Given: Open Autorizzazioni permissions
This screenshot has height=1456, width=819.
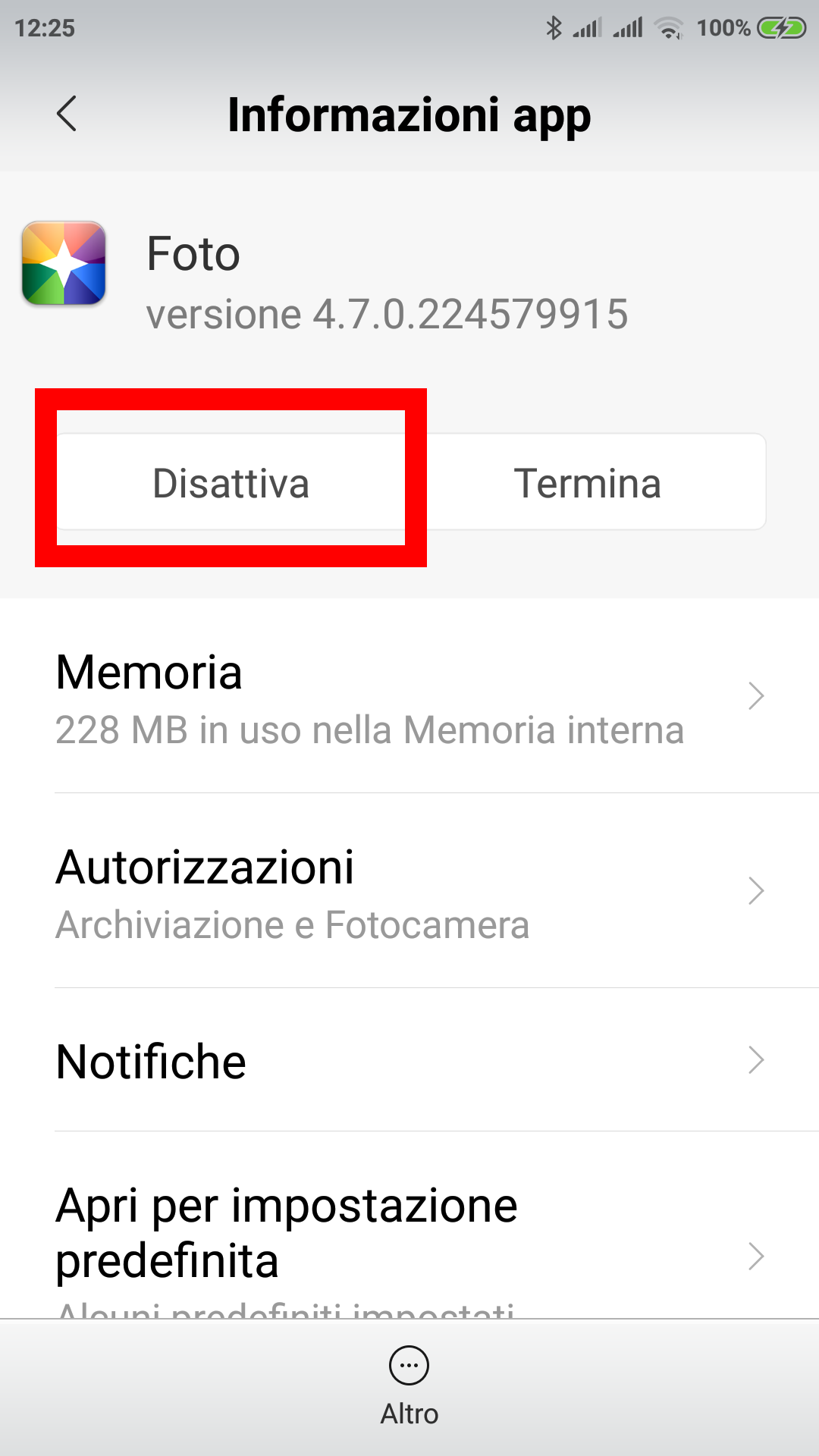Looking at the screenshot, I should coord(409,891).
